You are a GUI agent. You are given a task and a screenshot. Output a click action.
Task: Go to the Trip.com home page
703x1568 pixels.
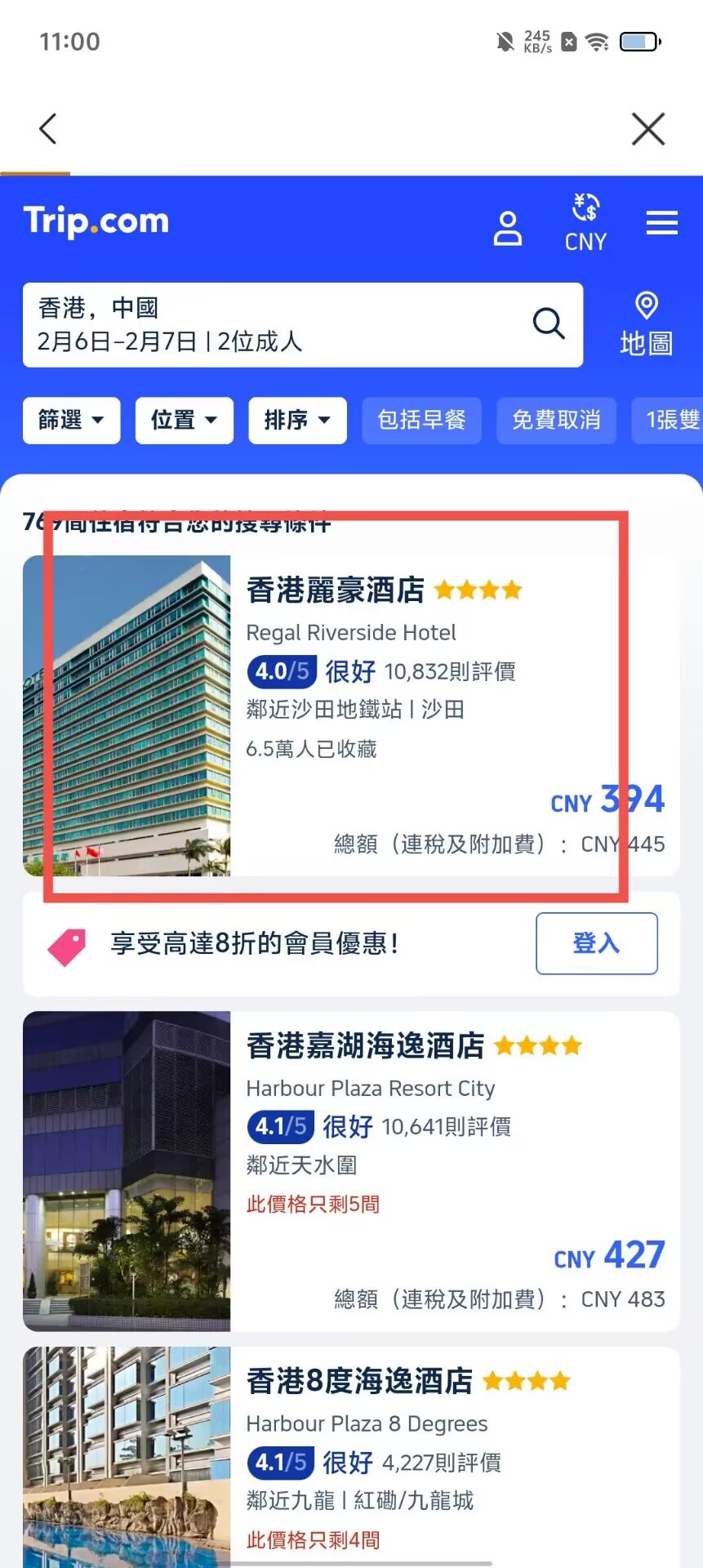(x=96, y=221)
